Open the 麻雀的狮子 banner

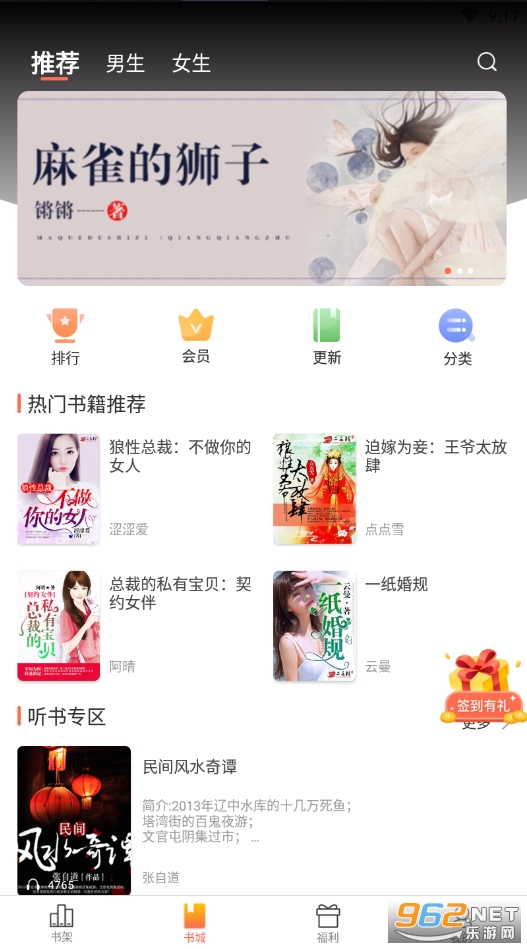[x=262, y=188]
